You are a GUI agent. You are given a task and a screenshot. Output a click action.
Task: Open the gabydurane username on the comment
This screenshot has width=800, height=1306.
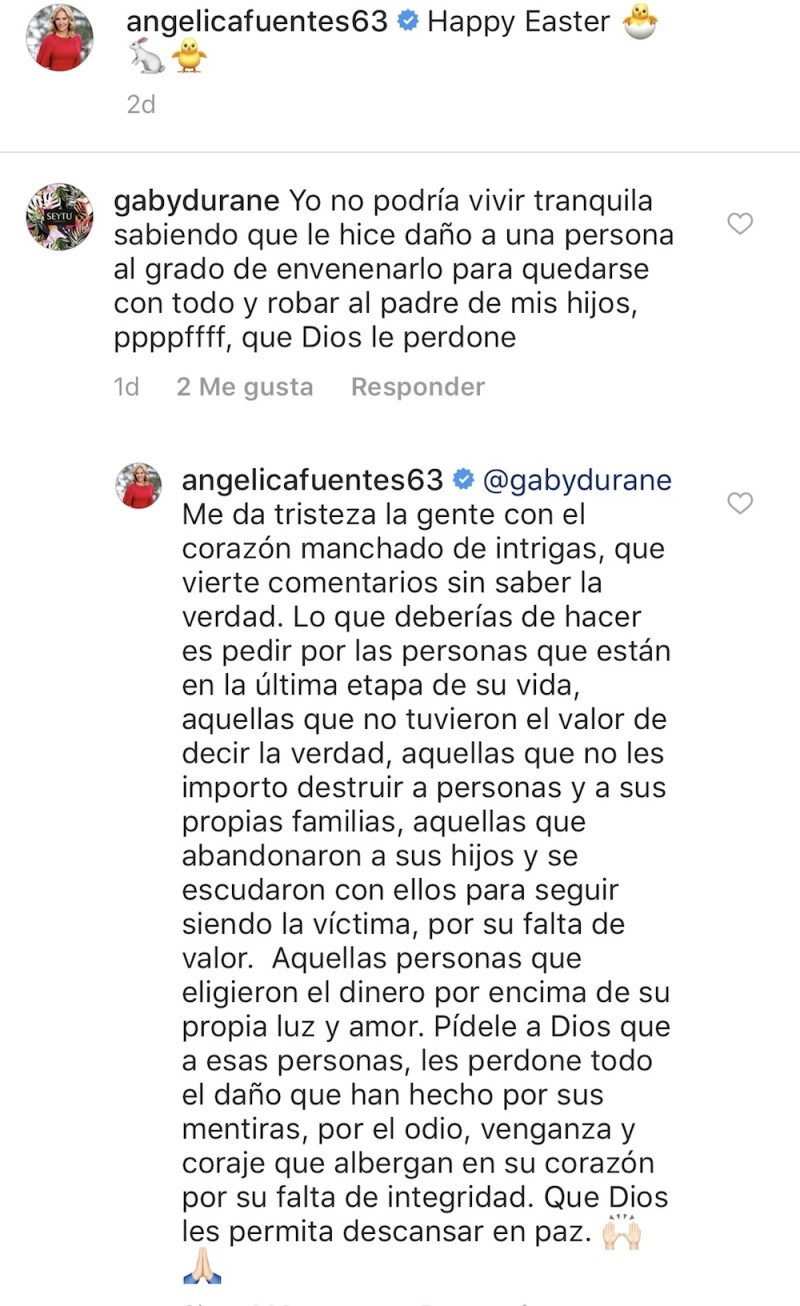click(196, 200)
